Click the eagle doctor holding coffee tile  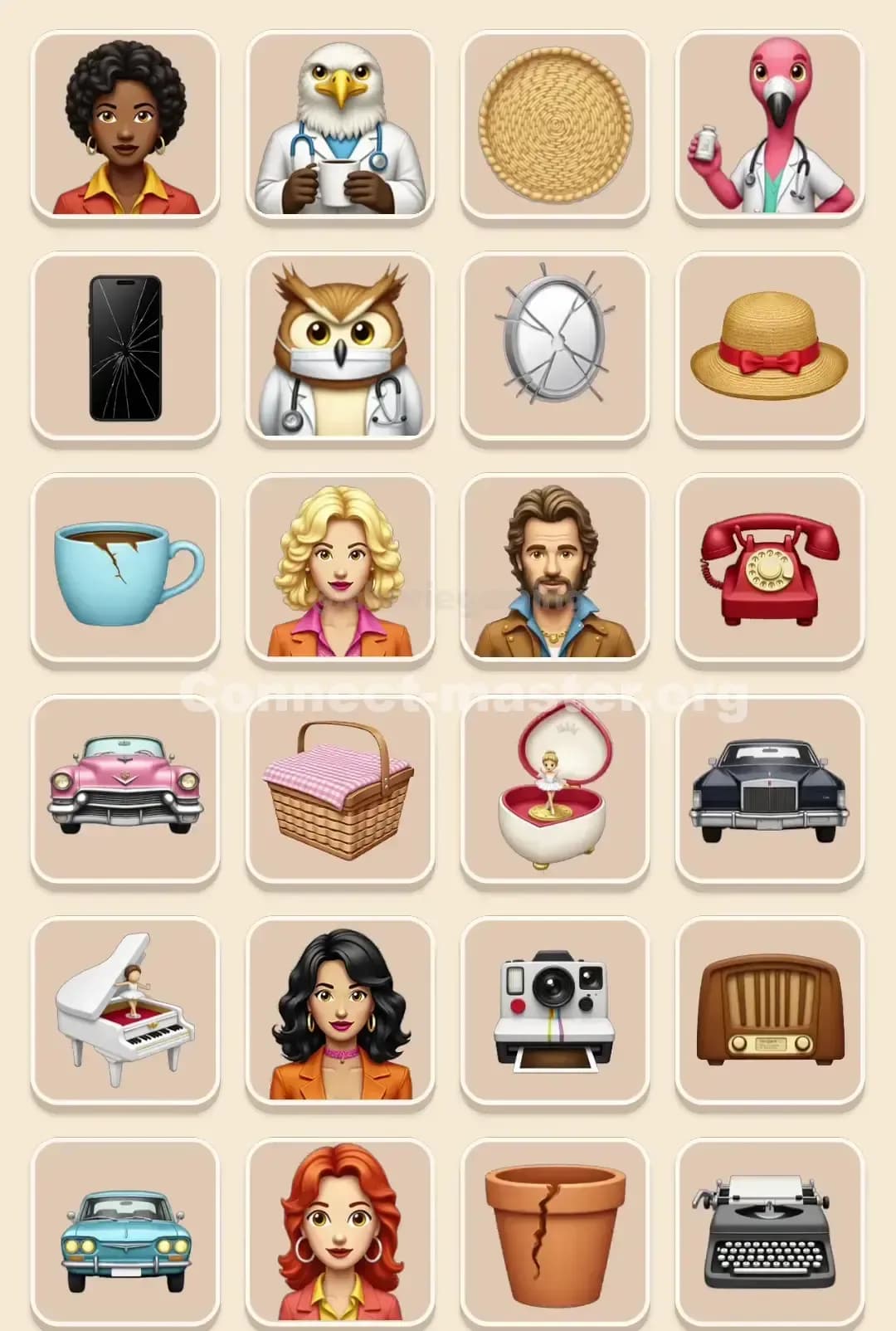(340, 124)
